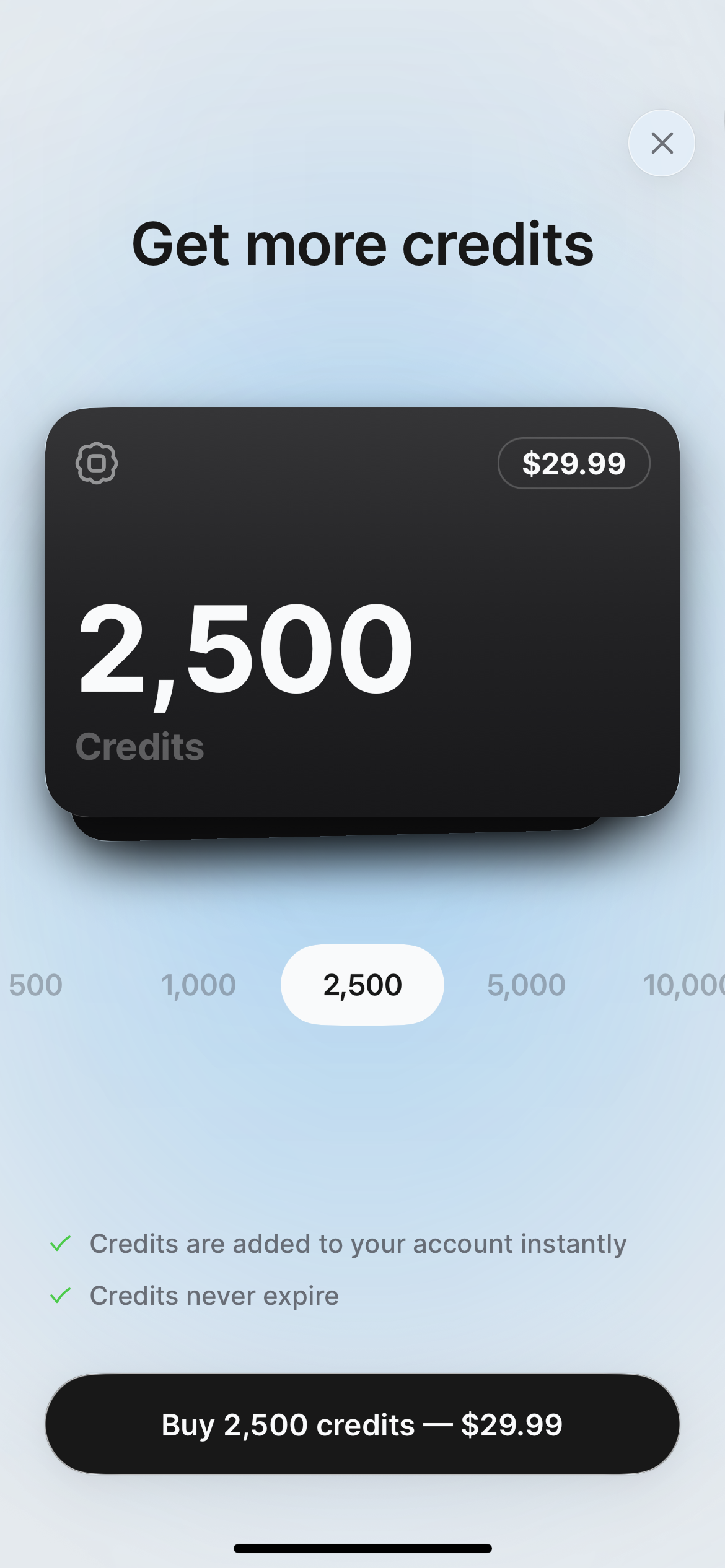
Task: Tap Buy 2,500 credits — $29.99
Action: [362, 1425]
